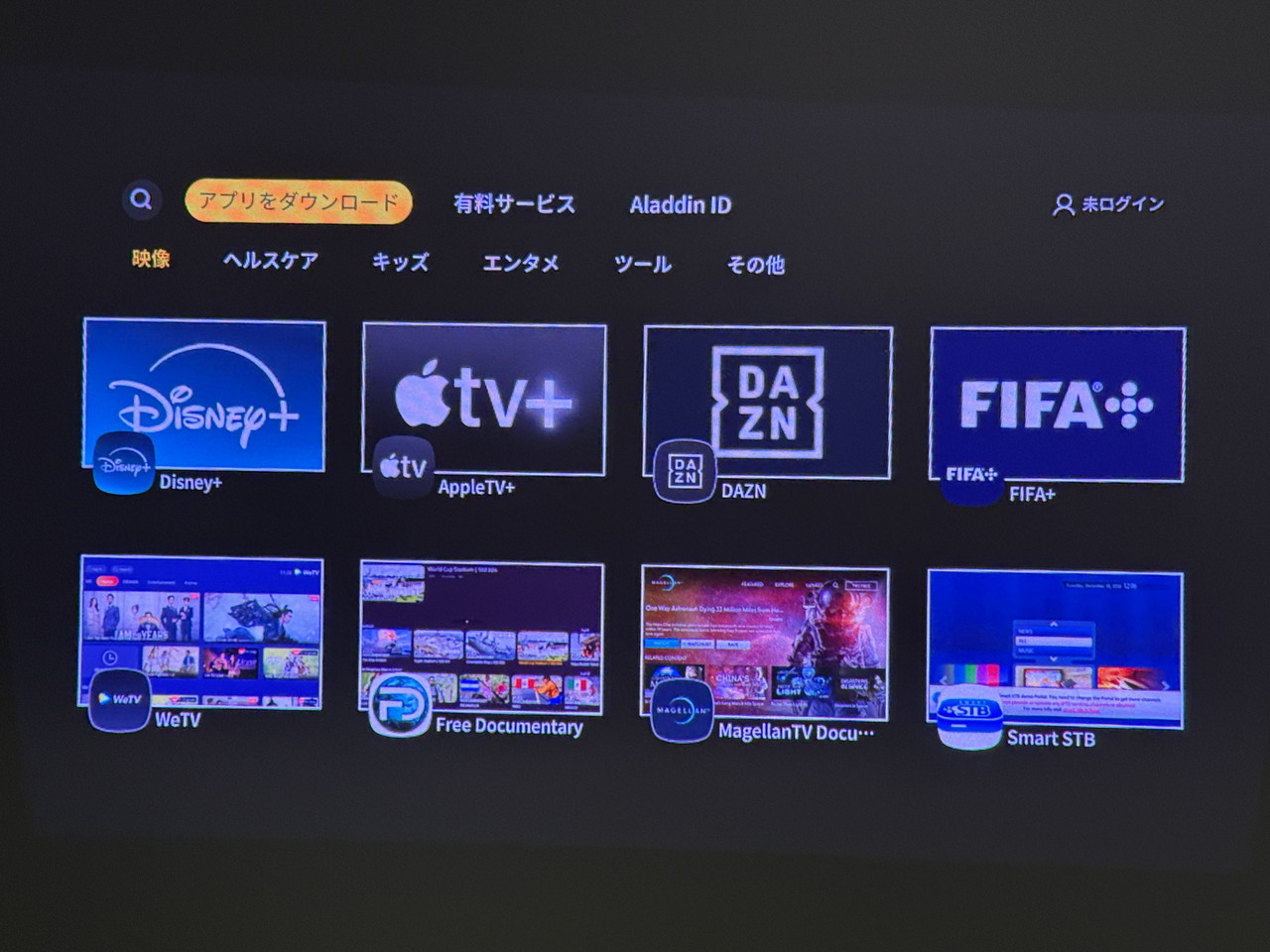Select the Free Documentary app

(x=482, y=637)
